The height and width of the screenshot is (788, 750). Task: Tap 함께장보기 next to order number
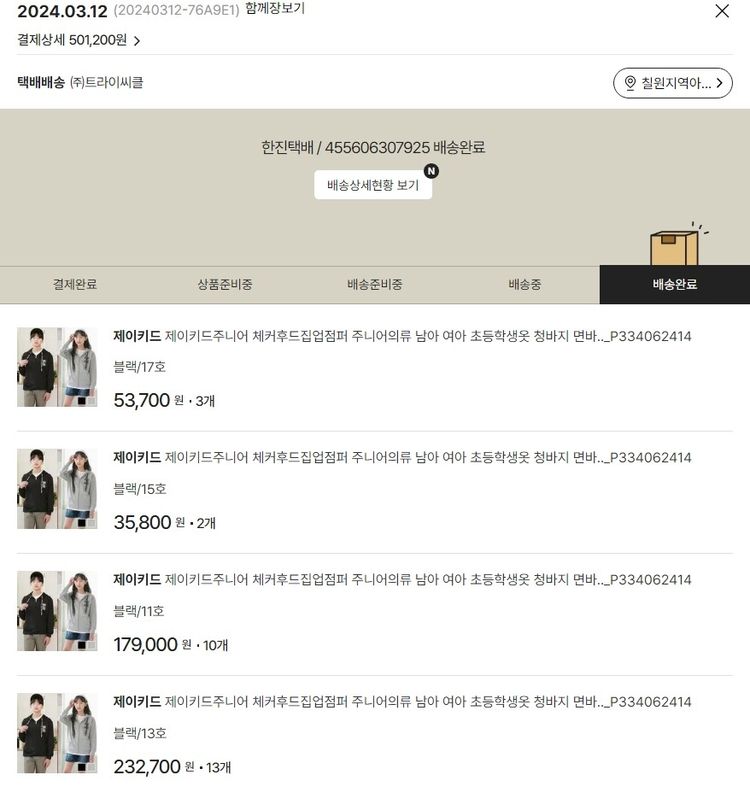tap(275, 9)
